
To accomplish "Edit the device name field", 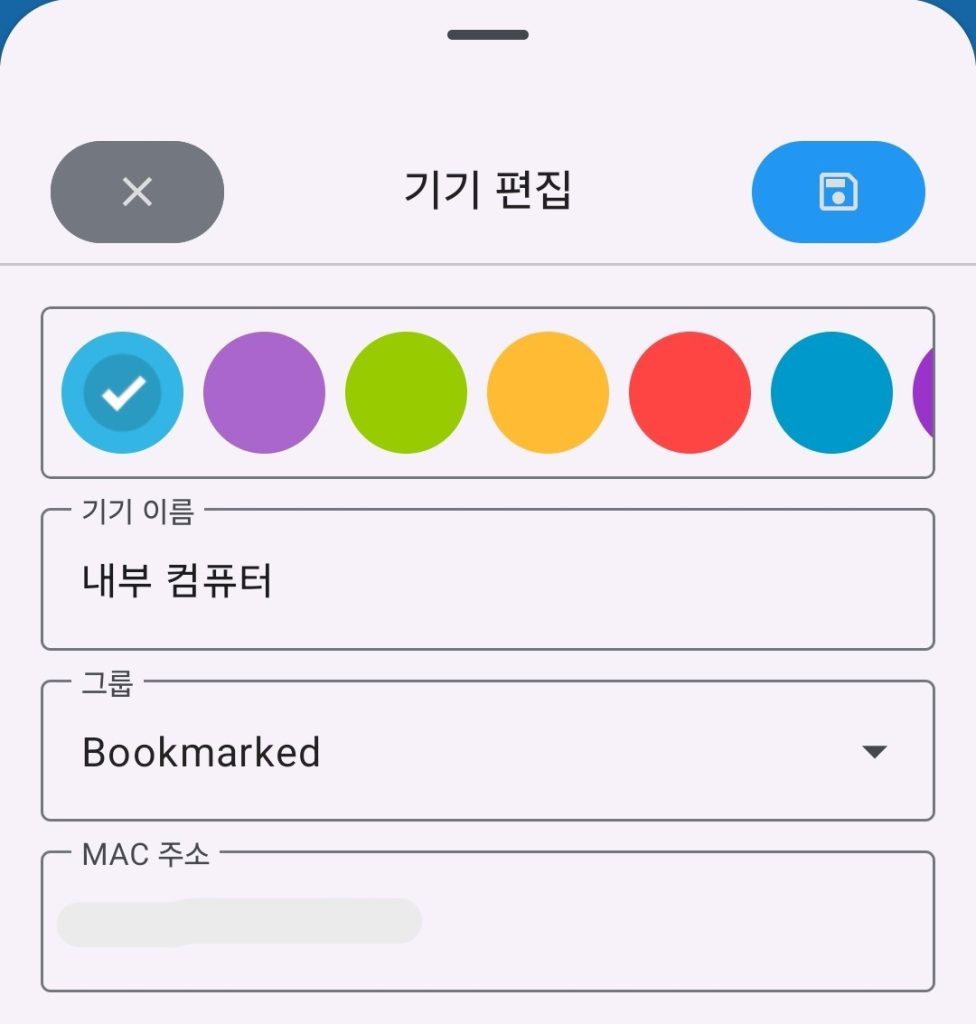I will click(x=487, y=581).
